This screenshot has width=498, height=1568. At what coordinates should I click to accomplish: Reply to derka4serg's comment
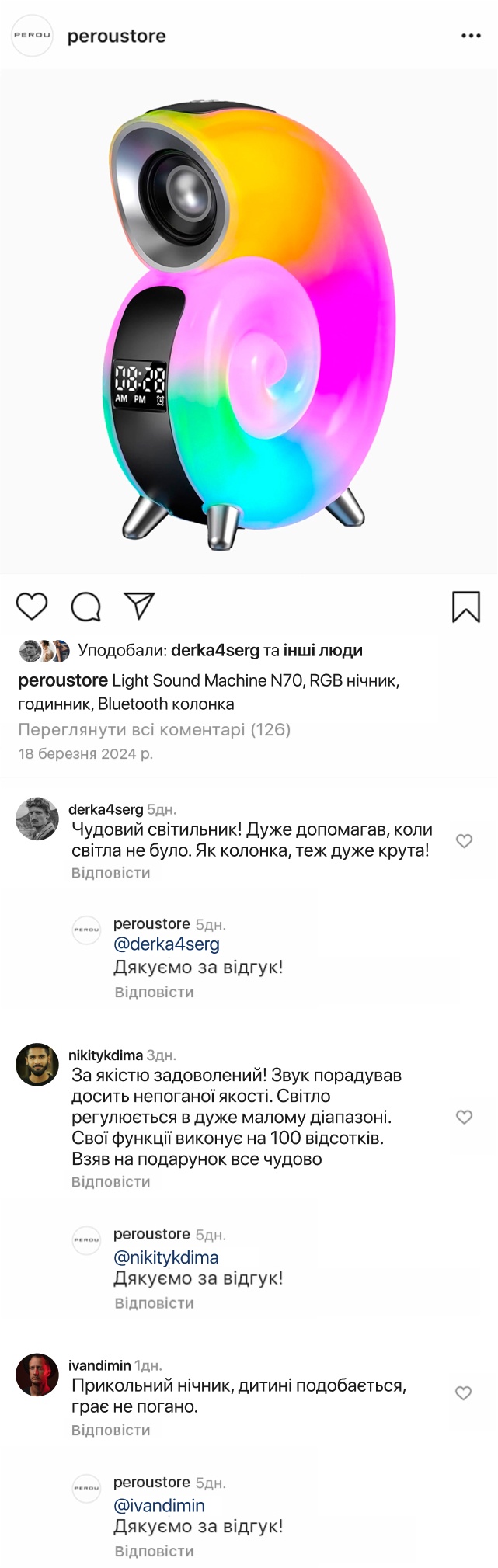point(110,873)
